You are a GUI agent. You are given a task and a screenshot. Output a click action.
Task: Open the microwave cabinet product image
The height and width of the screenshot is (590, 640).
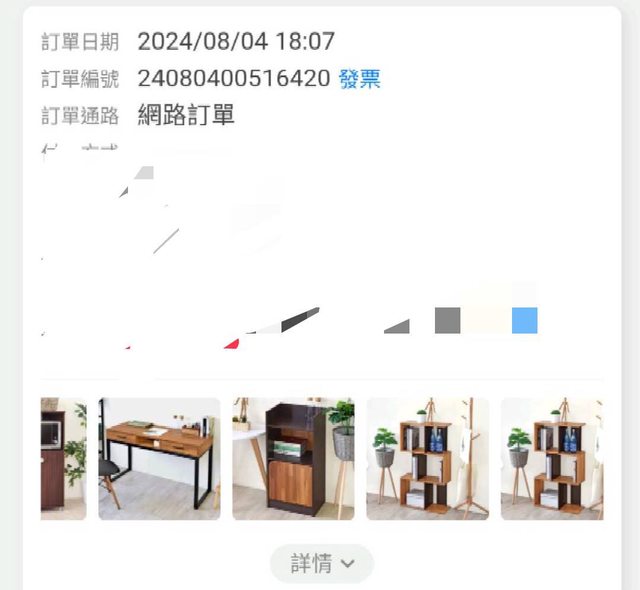click(63, 459)
